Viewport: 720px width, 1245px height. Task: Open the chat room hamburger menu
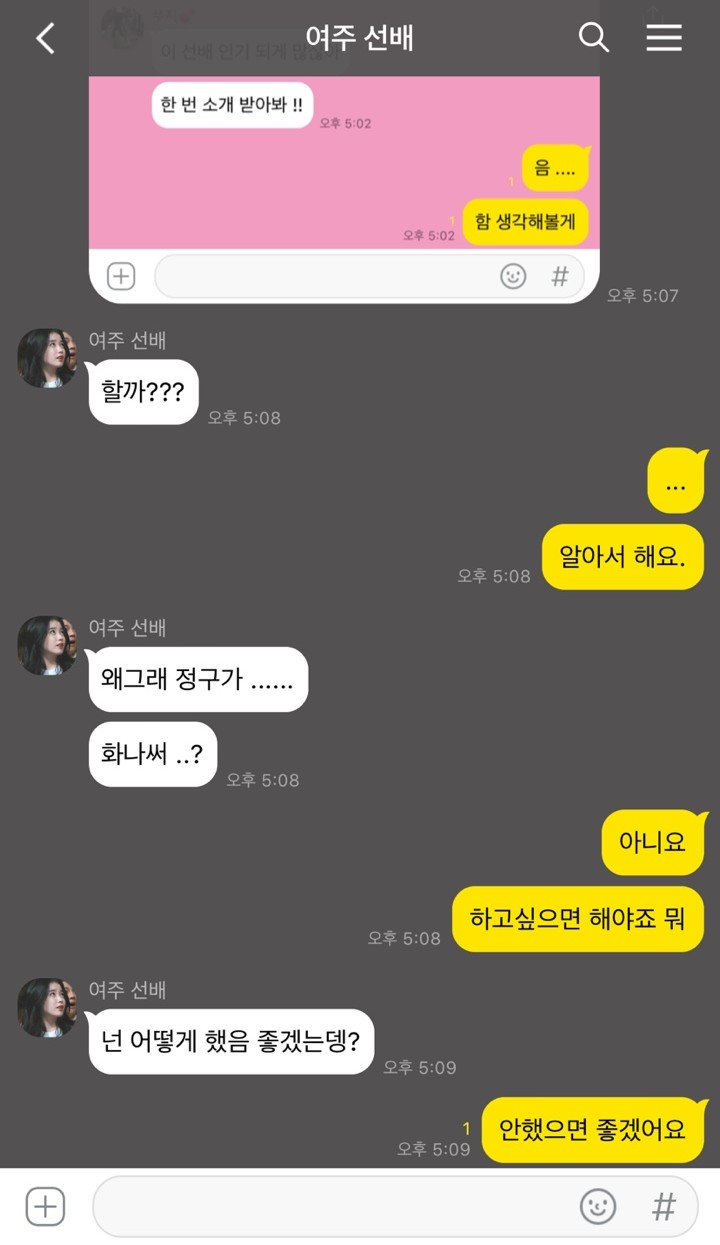pyautogui.click(x=663, y=38)
